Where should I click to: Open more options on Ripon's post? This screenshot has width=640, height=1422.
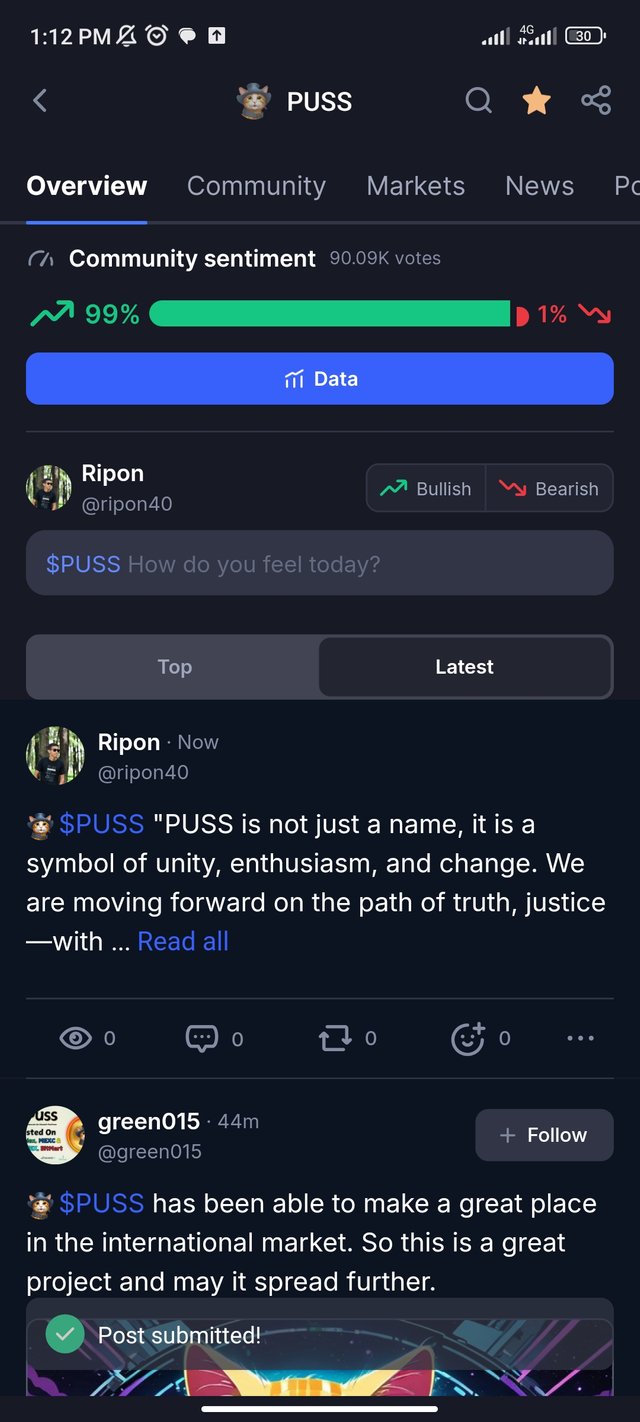pos(580,1038)
